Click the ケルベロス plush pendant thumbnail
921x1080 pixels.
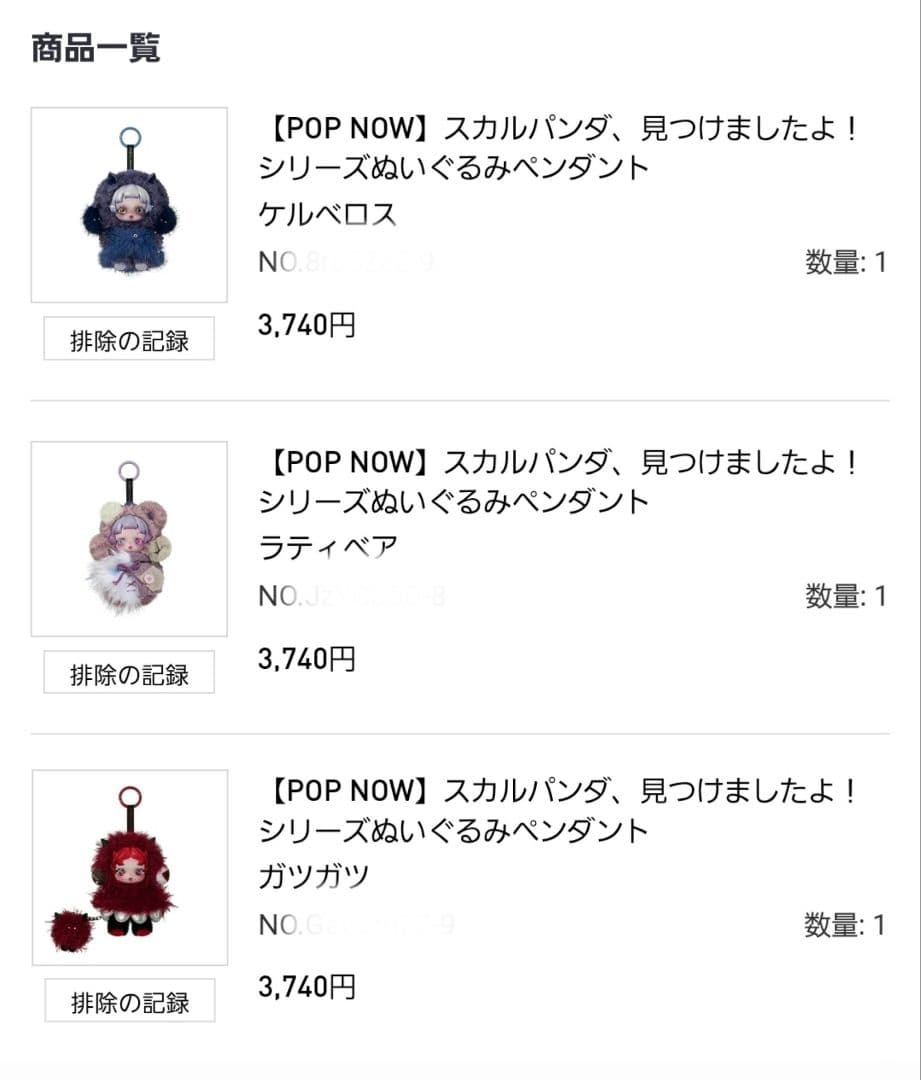128,204
